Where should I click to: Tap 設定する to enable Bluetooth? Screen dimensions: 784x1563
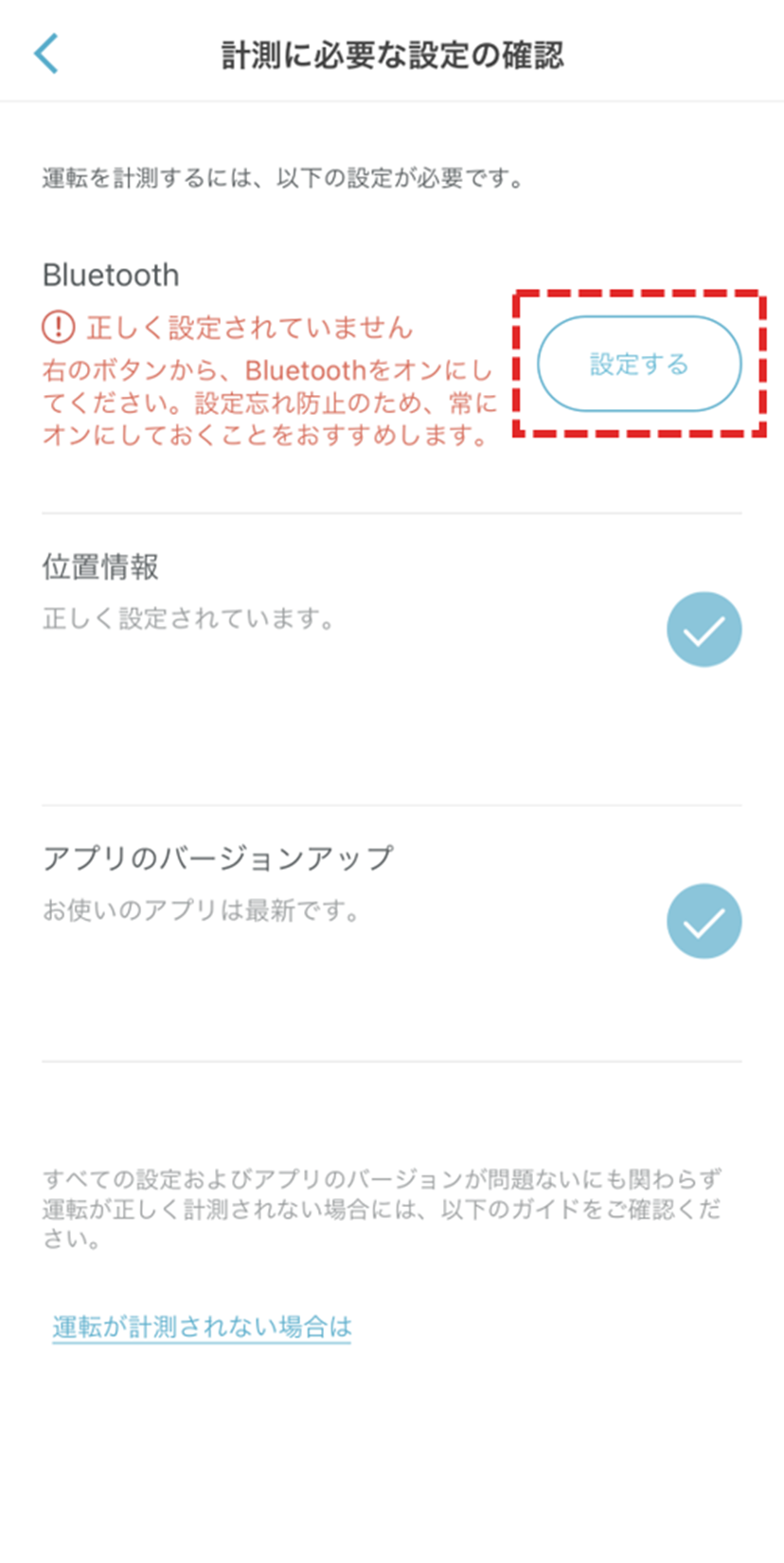pos(639,364)
